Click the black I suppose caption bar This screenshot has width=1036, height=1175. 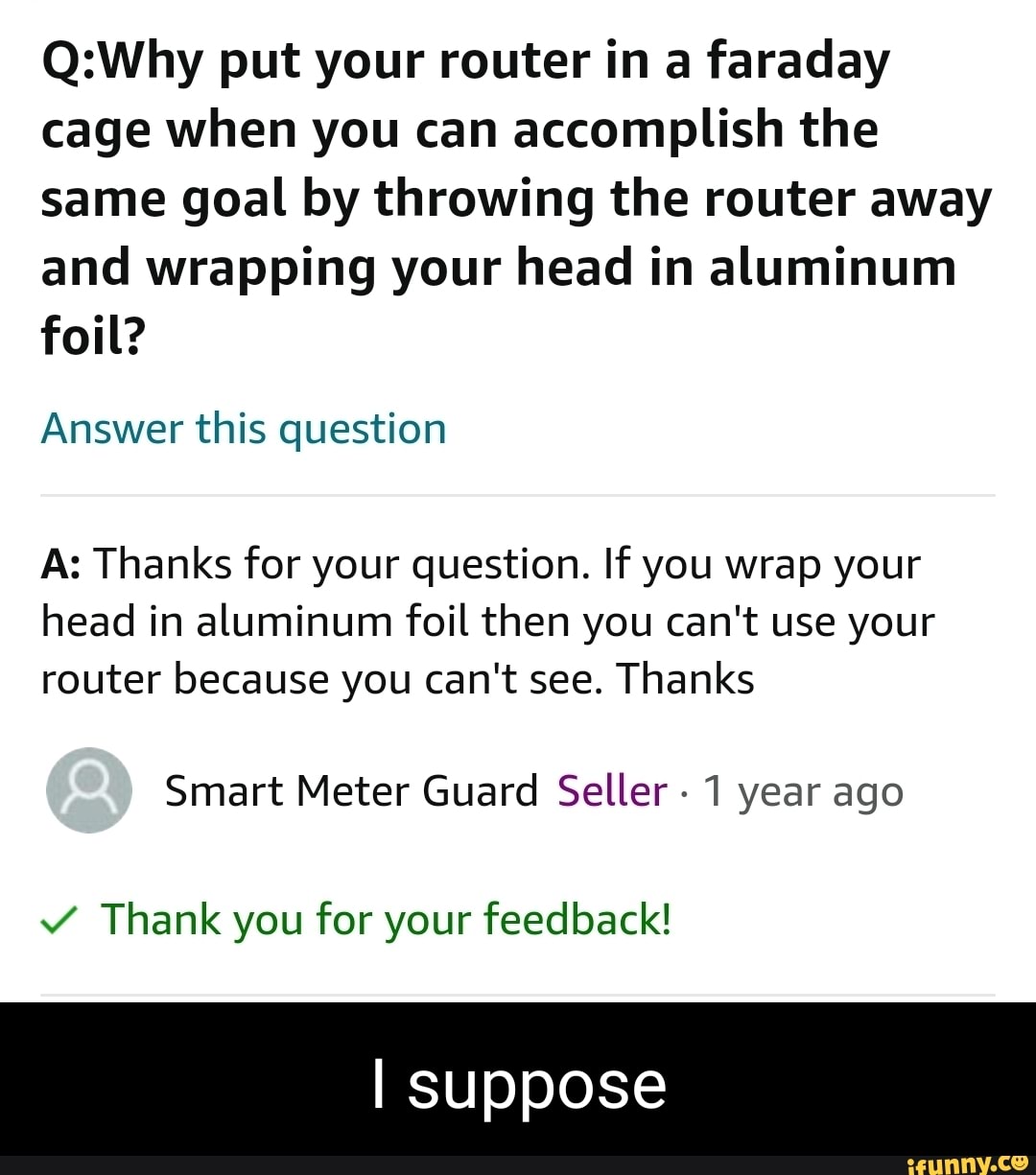tap(518, 1084)
